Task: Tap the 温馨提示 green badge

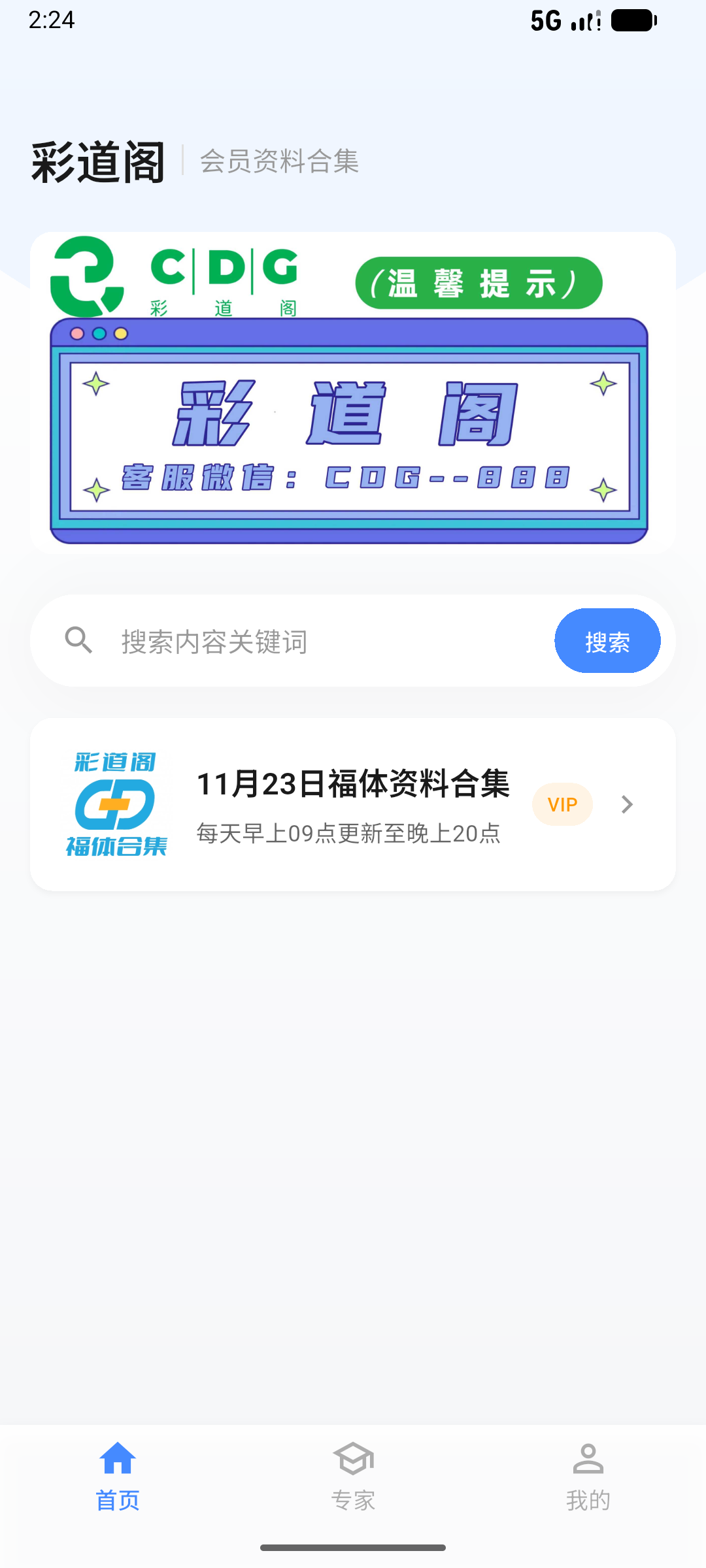Action: 479,282
